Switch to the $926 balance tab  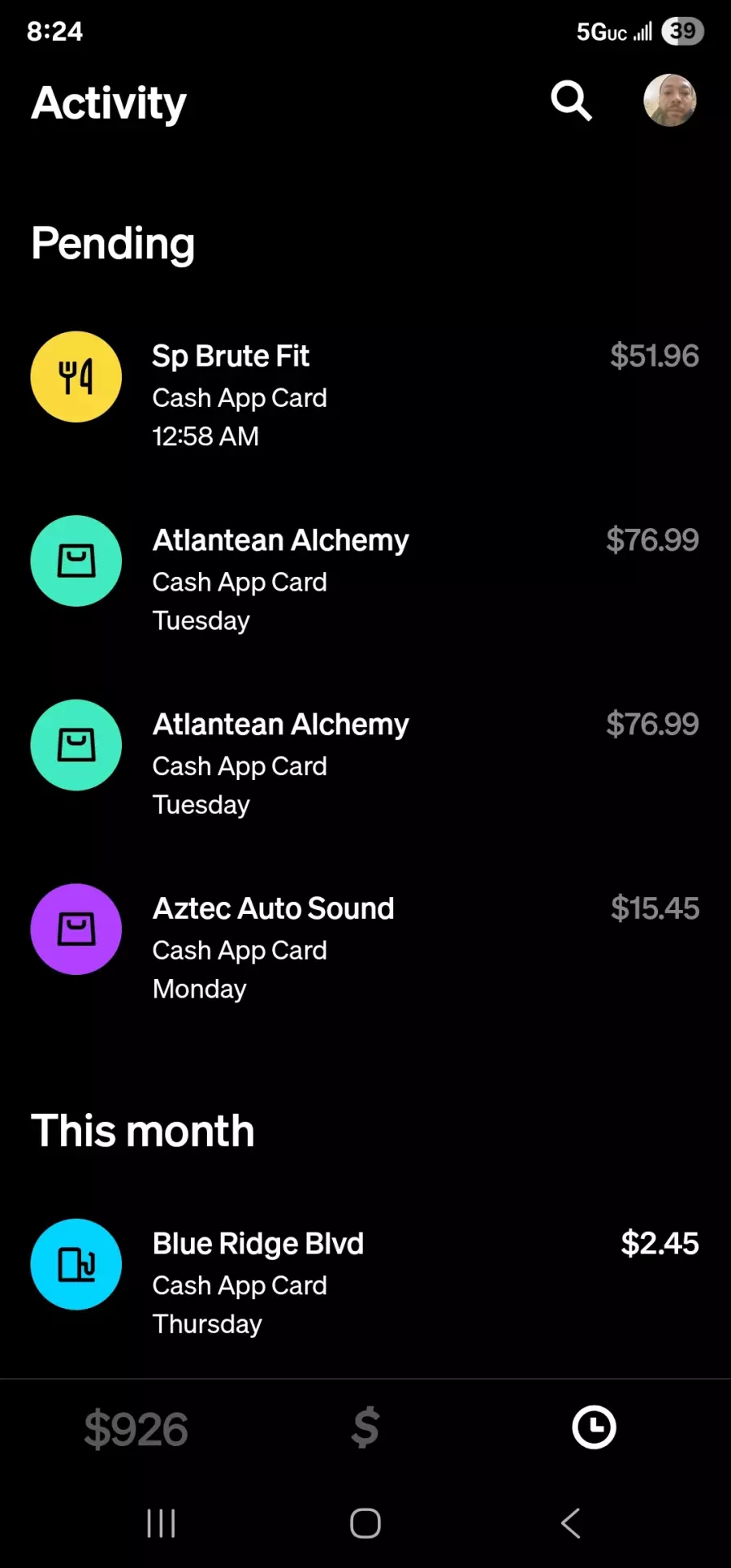tap(136, 1429)
